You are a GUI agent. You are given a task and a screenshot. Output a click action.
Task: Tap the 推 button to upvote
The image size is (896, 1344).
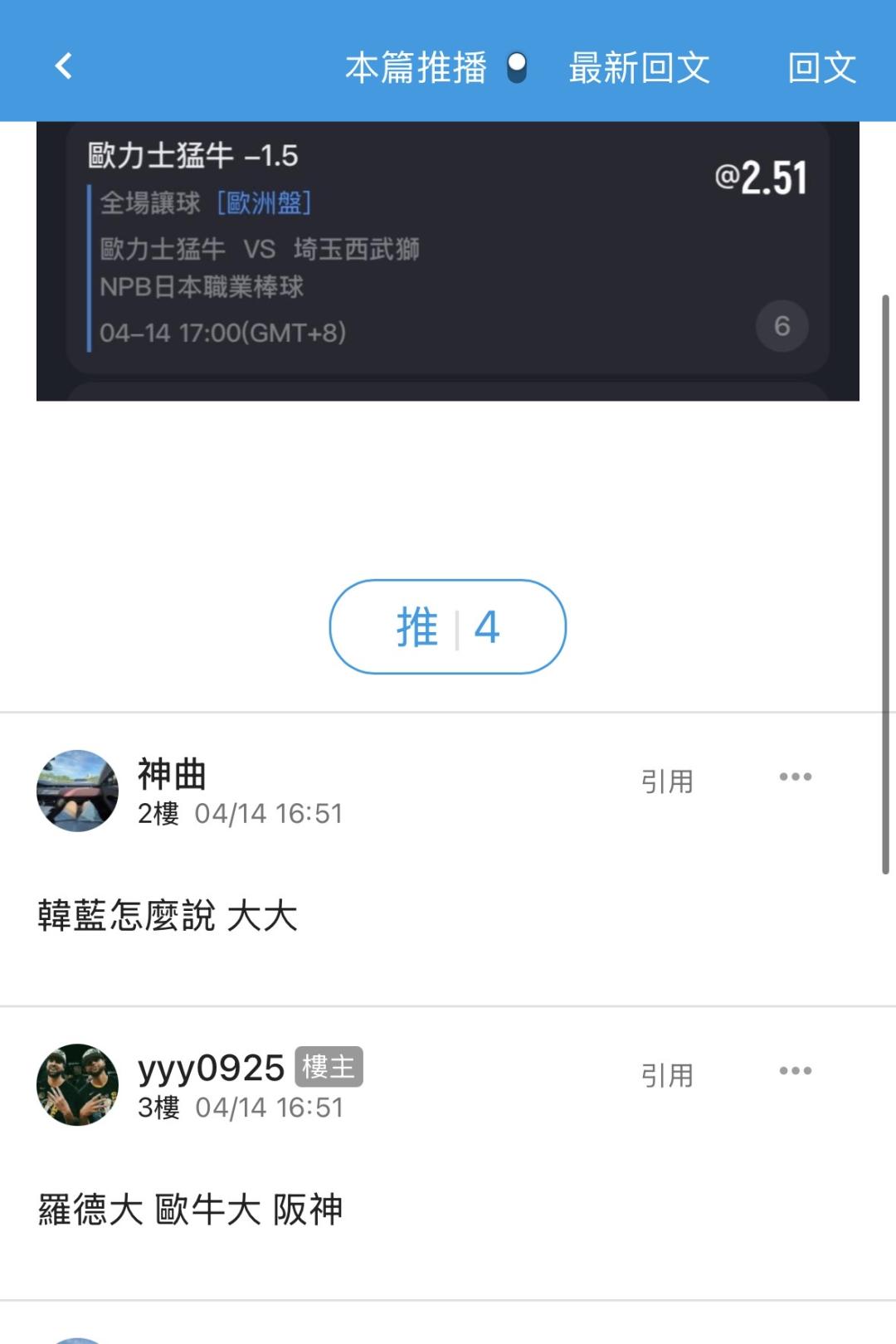(x=448, y=626)
